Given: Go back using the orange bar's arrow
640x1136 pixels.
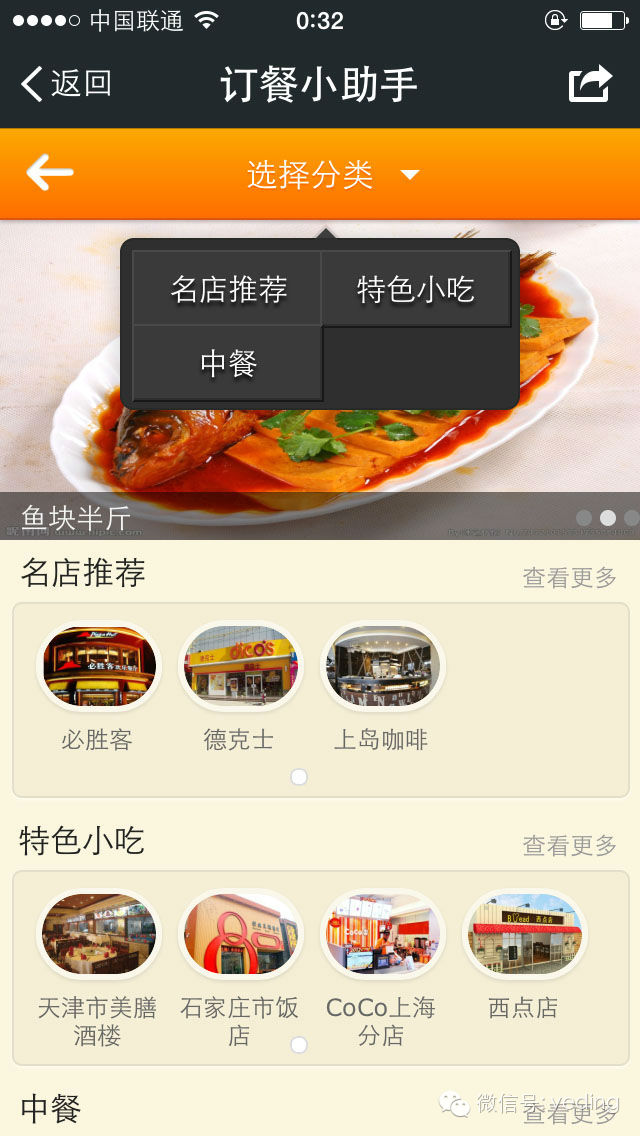Looking at the screenshot, I should point(50,173).
